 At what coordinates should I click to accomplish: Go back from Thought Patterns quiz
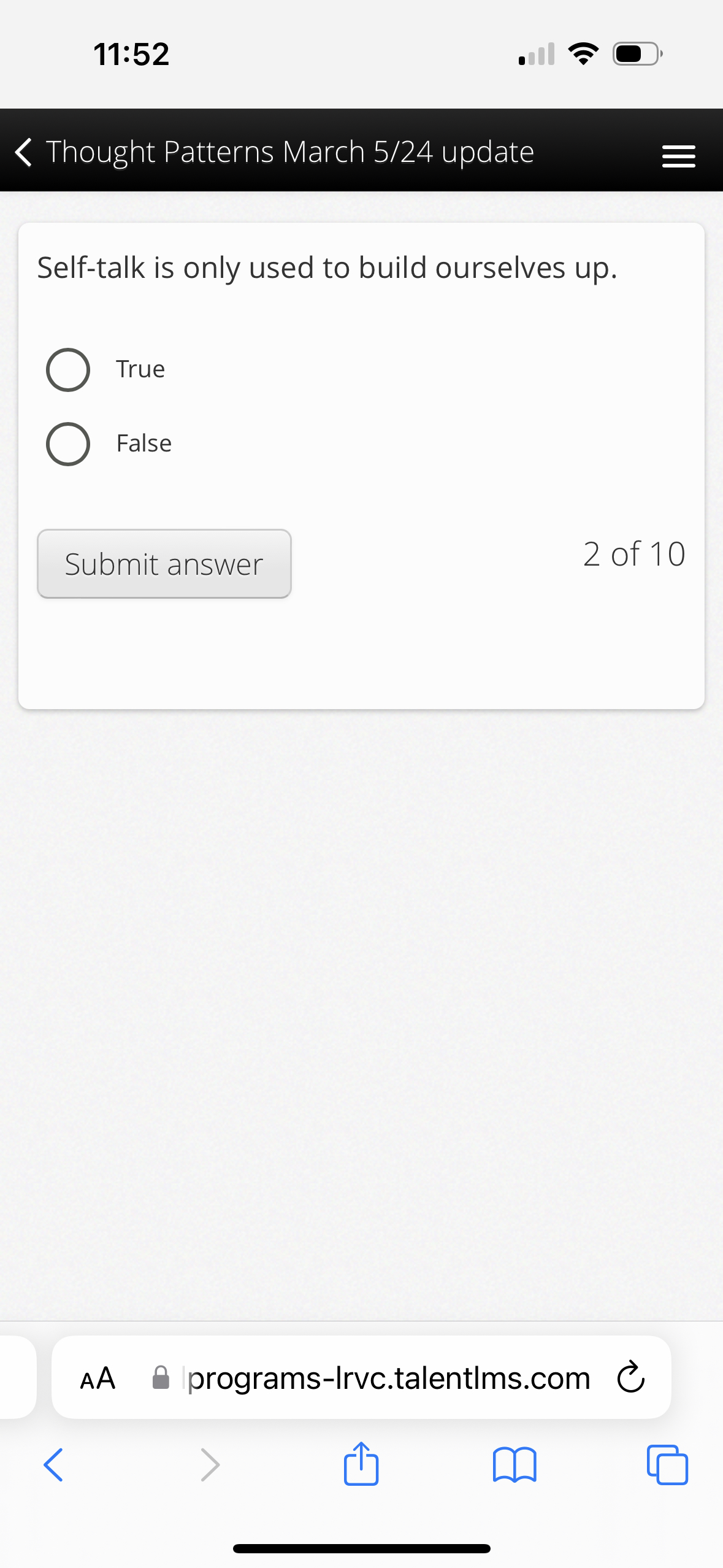coord(24,152)
